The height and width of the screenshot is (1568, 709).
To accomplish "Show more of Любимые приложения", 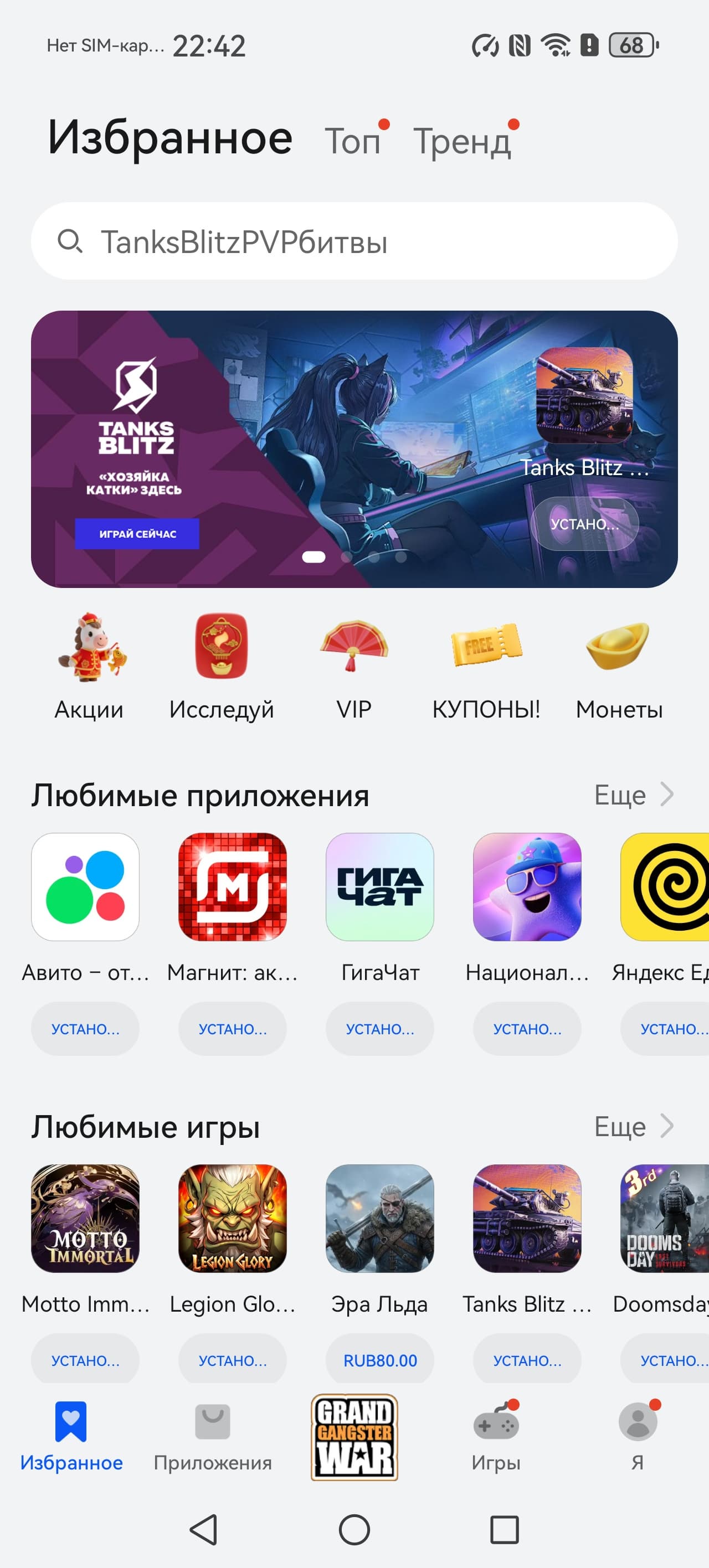I will pyautogui.click(x=634, y=795).
